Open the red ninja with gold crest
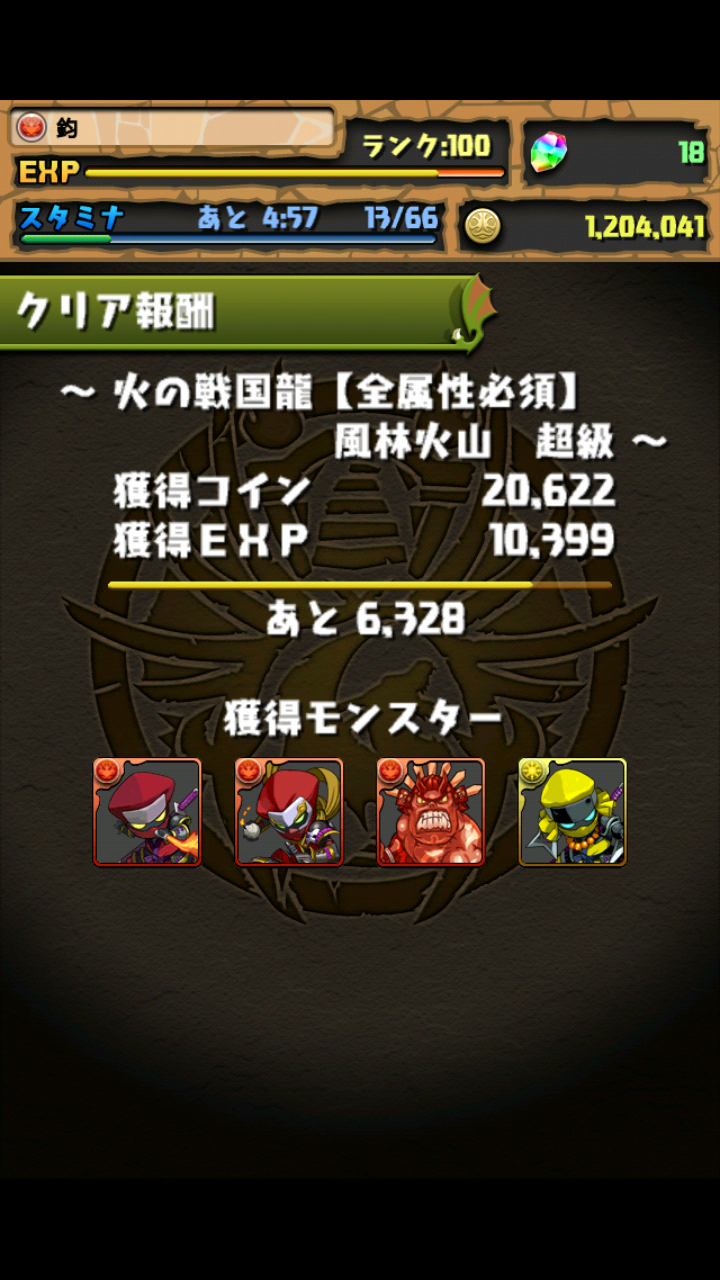The width and height of the screenshot is (720, 1280). coord(289,812)
